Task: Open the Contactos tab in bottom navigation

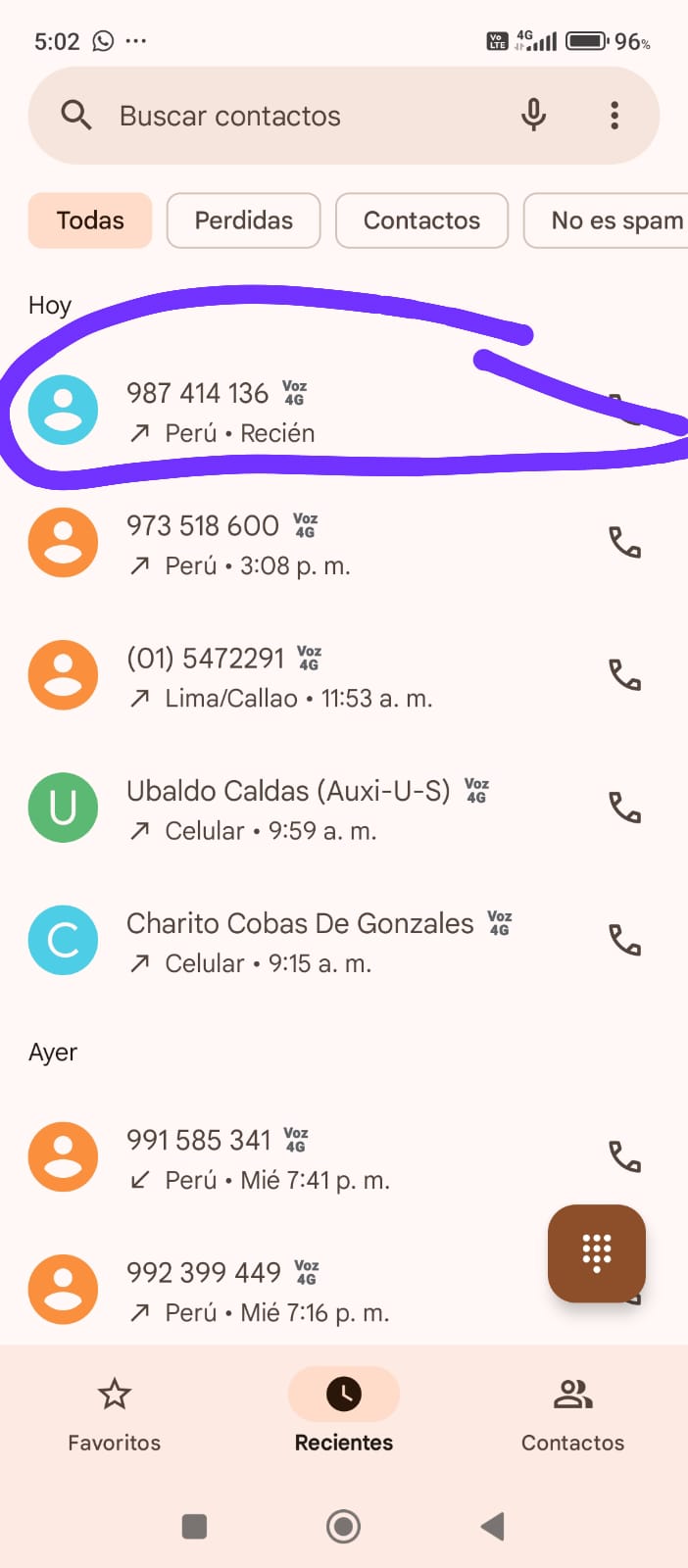Action: 572,1413
